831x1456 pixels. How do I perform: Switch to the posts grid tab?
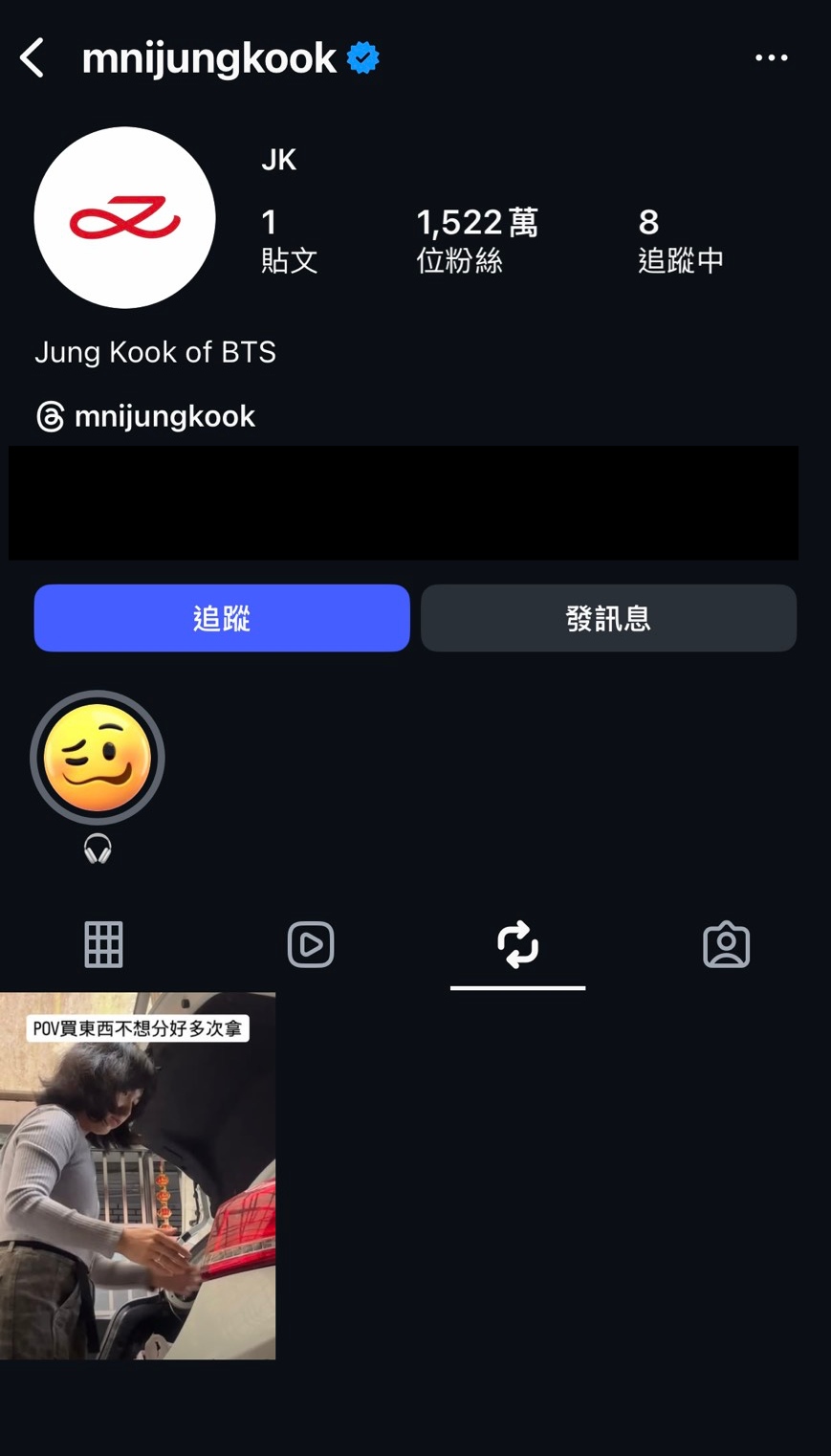click(103, 945)
